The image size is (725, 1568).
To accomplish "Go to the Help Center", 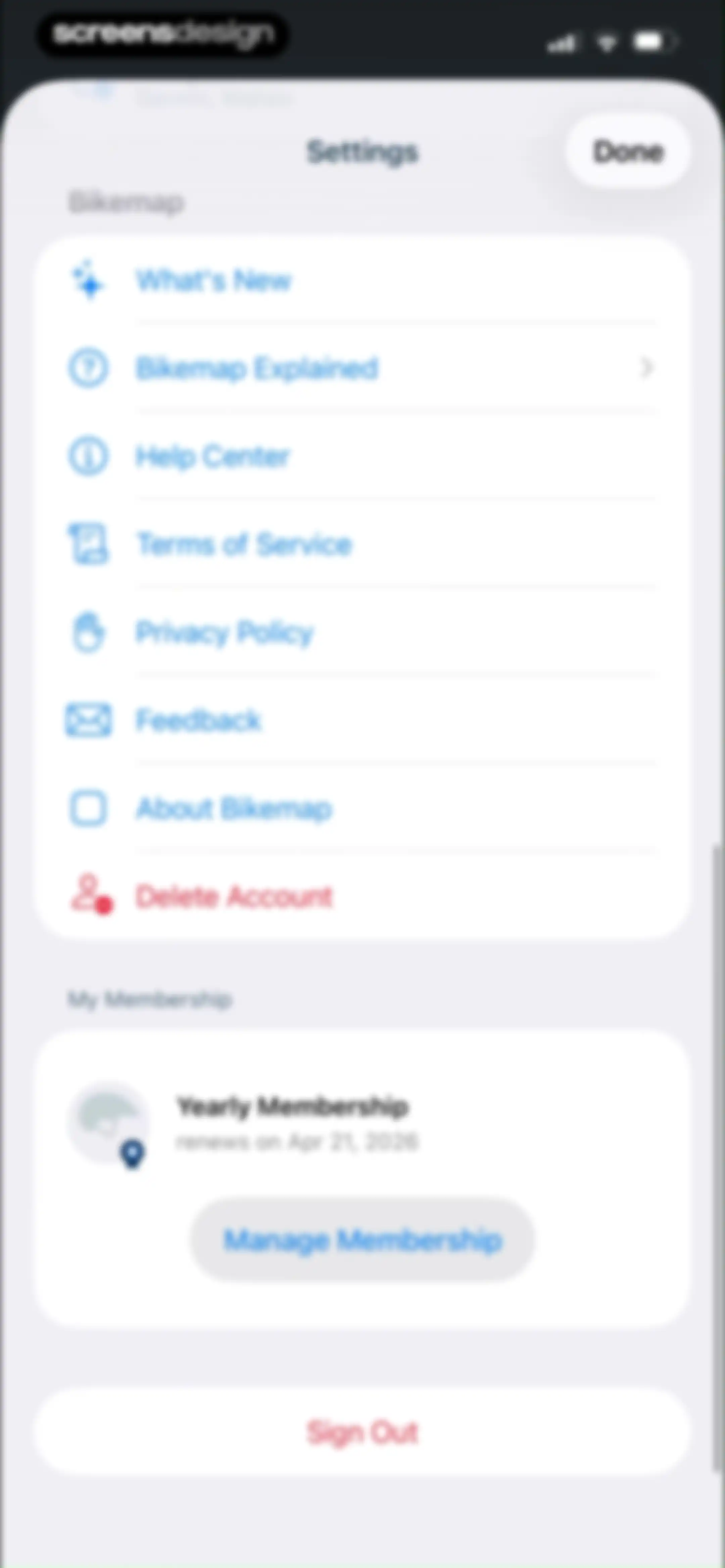I will tap(363, 456).
